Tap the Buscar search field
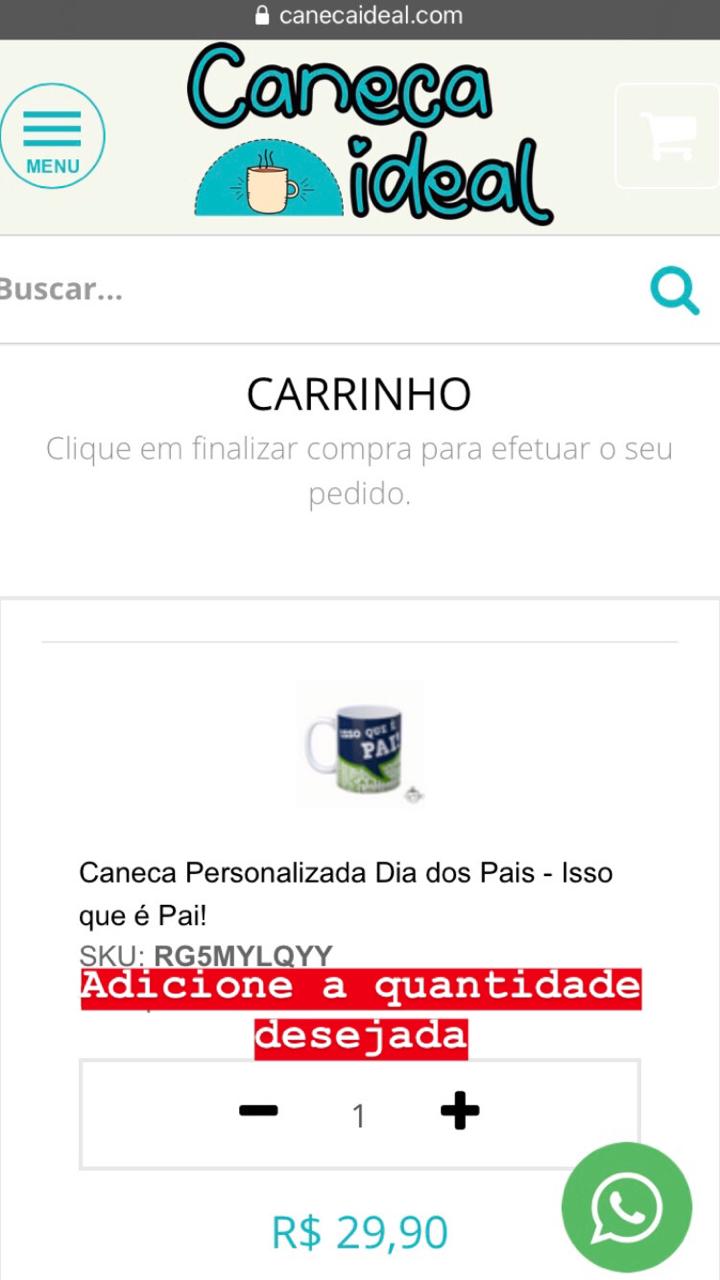Image resolution: width=720 pixels, height=1280 pixels. click(300, 290)
